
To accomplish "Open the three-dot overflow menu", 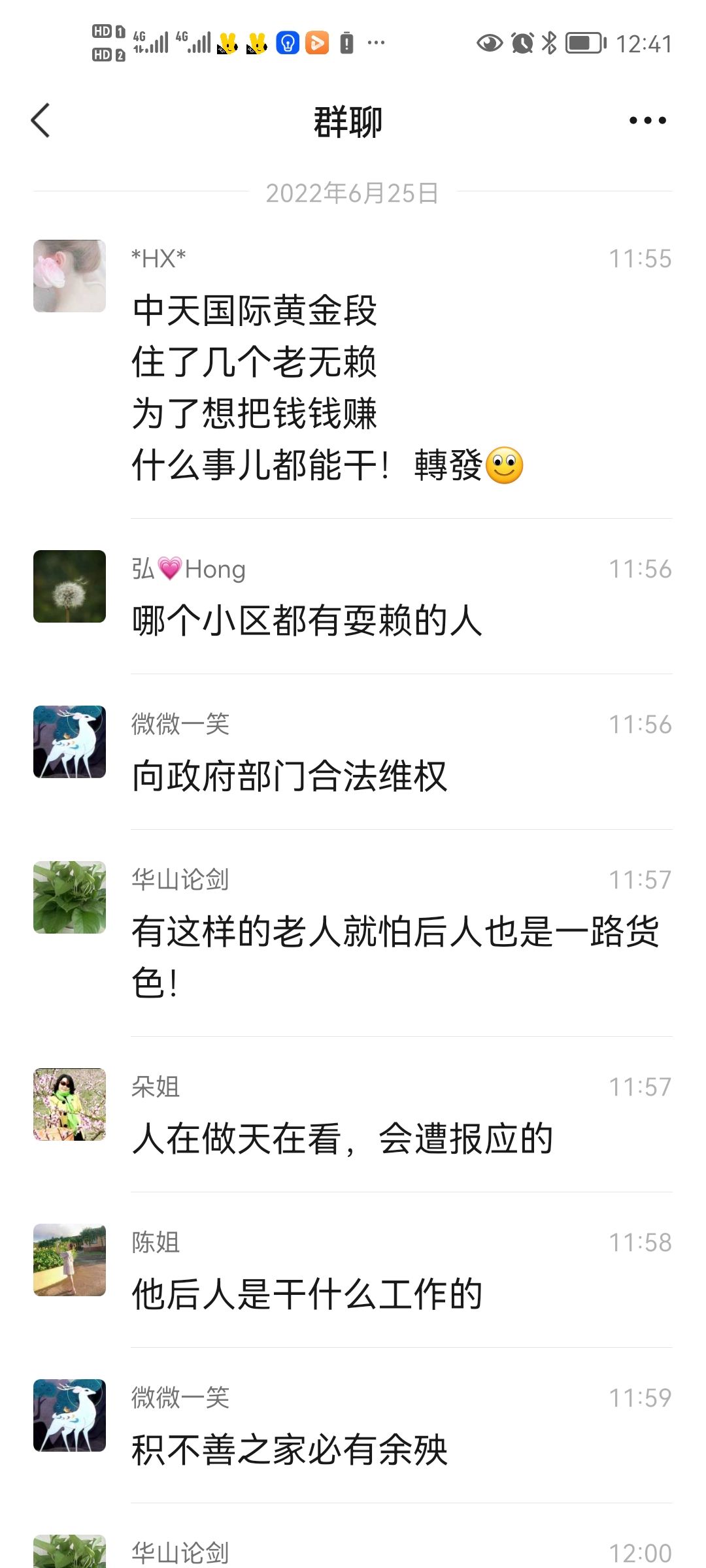I will tap(647, 121).
